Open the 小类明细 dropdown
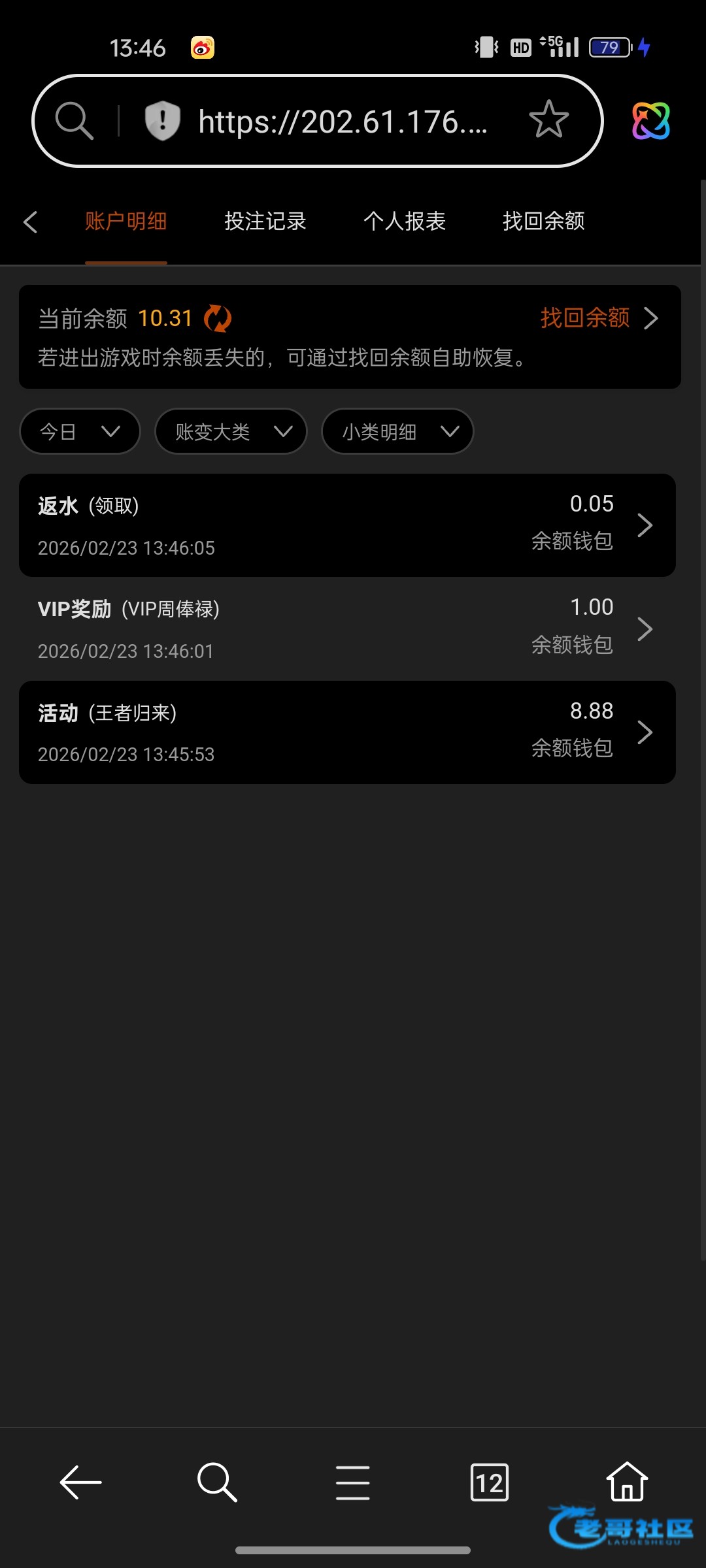The image size is (706, 1568). [x=397, y=431]
